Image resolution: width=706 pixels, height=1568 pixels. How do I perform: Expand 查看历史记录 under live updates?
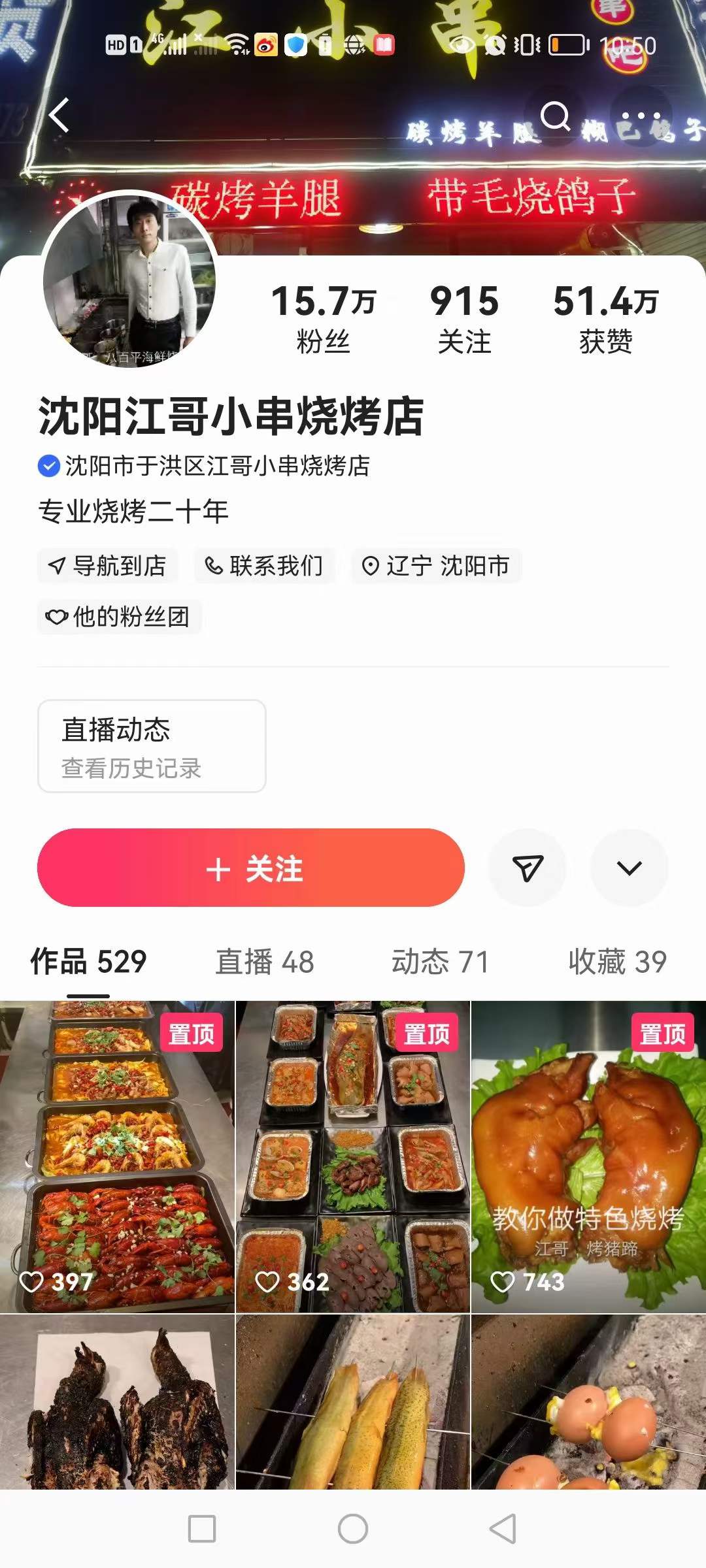129,771
